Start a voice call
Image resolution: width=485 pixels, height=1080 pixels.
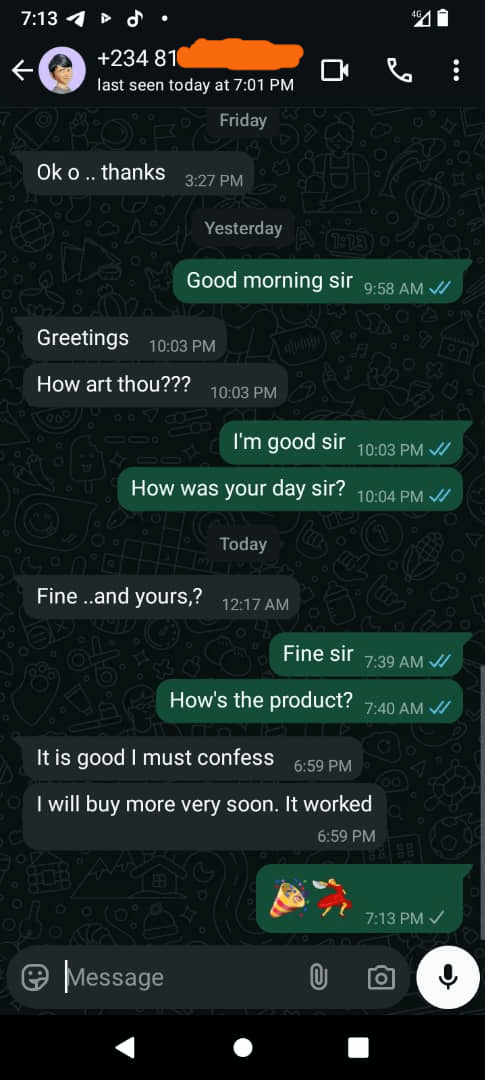pyautogui.click(x=400, y=70)
